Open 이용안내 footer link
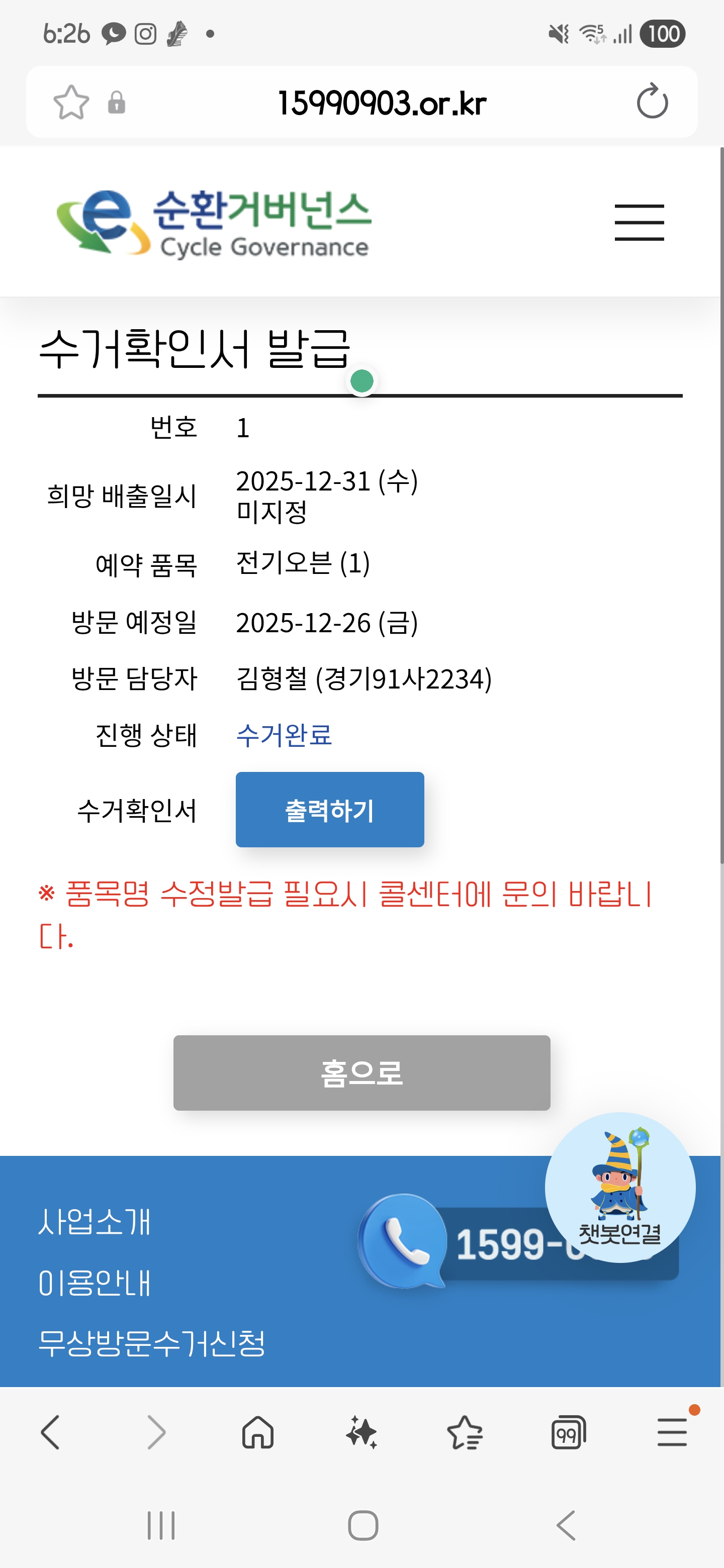This screenshot has width=724, height=1568. pos(95,1283)
